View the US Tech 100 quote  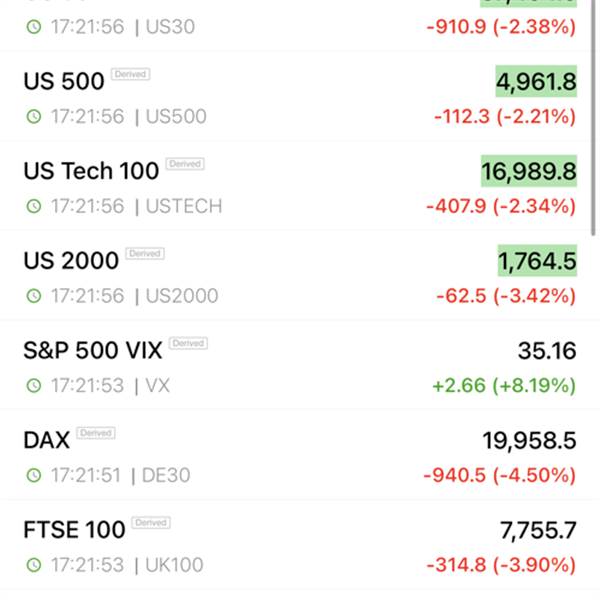tap(300, 187)
